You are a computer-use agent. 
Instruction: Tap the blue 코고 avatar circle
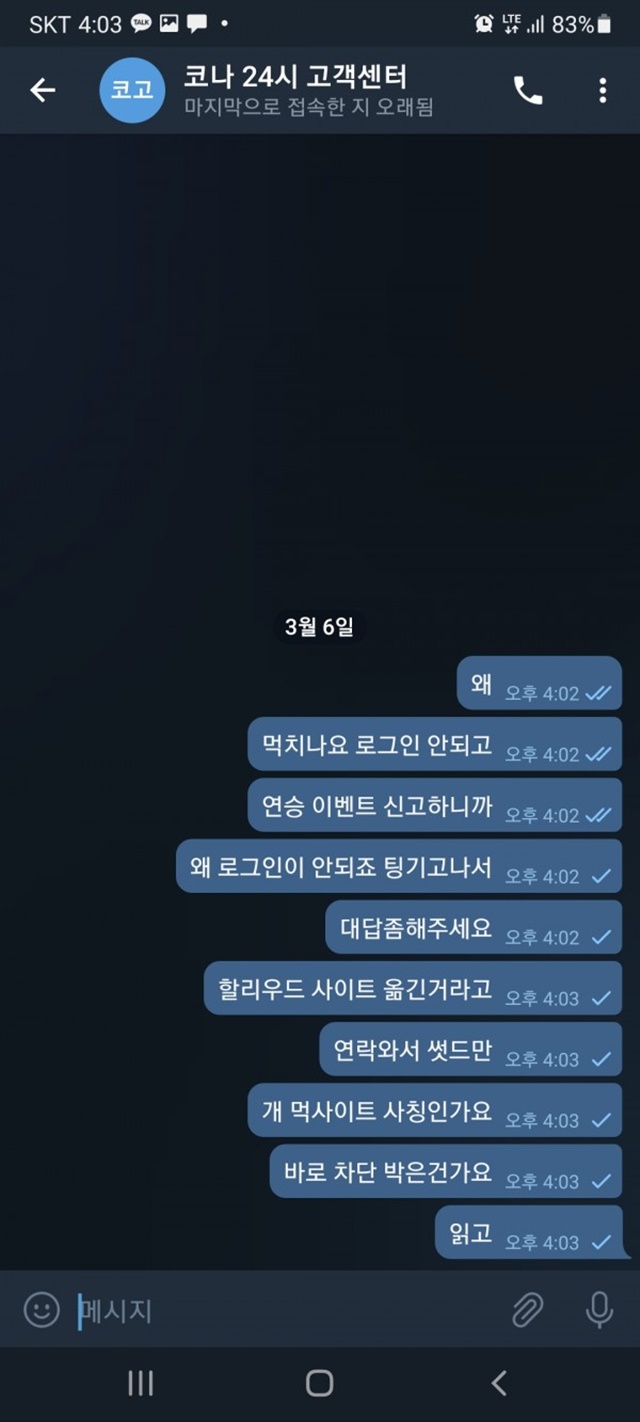point(131,90)
